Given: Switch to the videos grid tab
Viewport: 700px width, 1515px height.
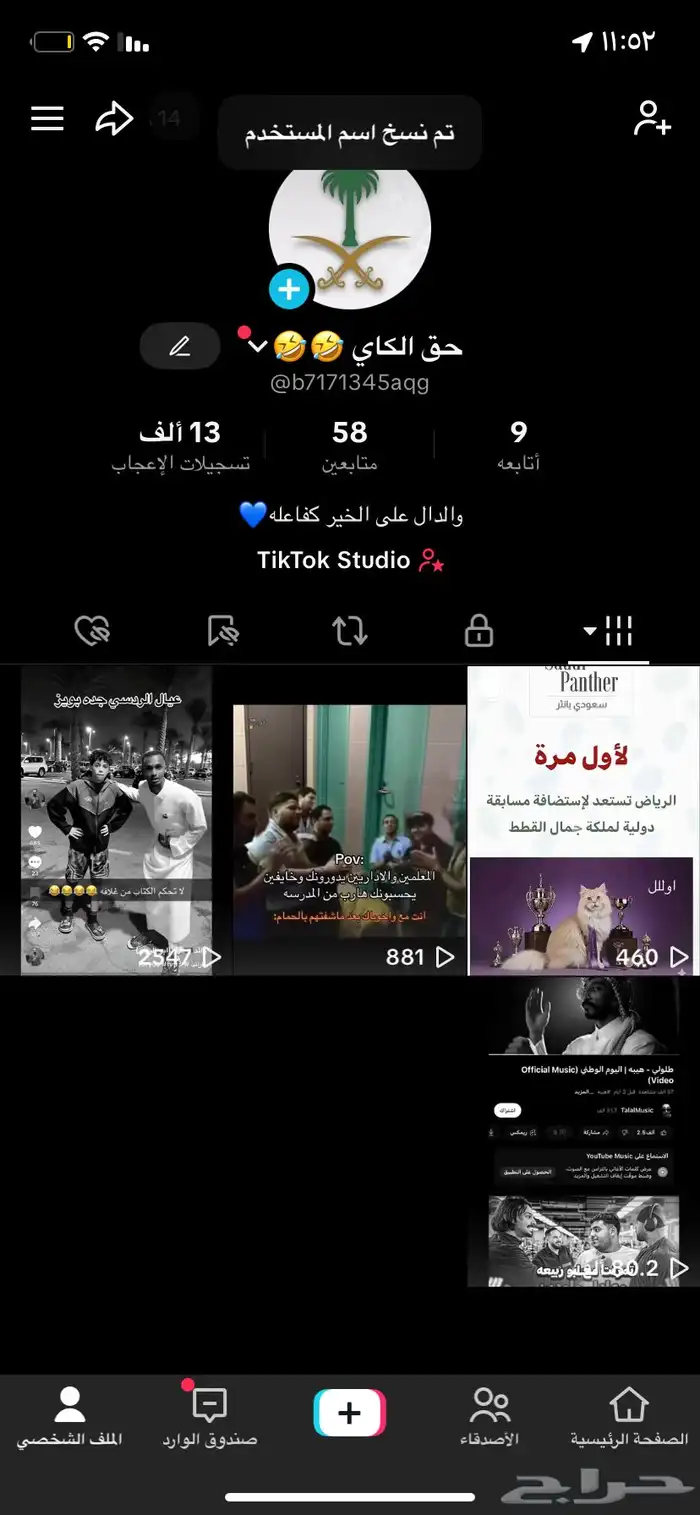Looking at the screenshot, I should pos(615,631).
